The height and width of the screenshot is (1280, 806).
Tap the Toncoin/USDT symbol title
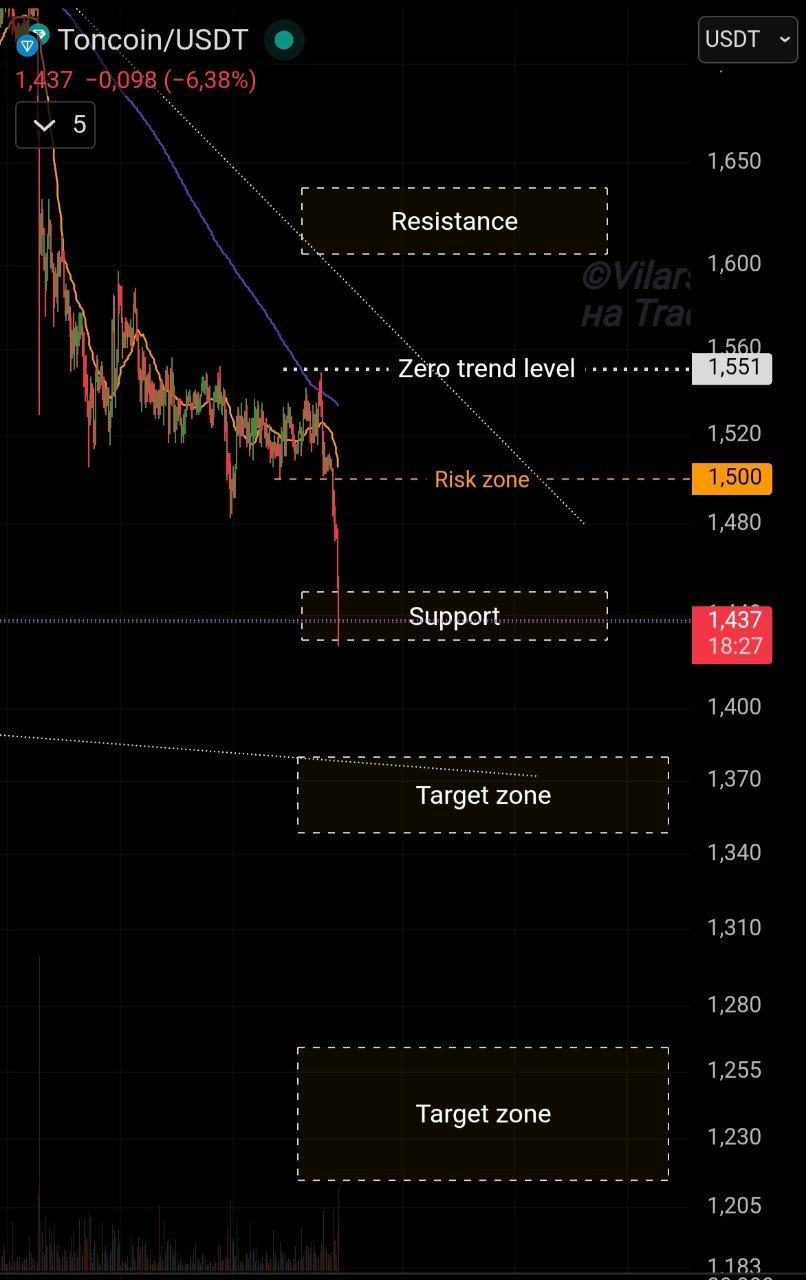[152, 40]
